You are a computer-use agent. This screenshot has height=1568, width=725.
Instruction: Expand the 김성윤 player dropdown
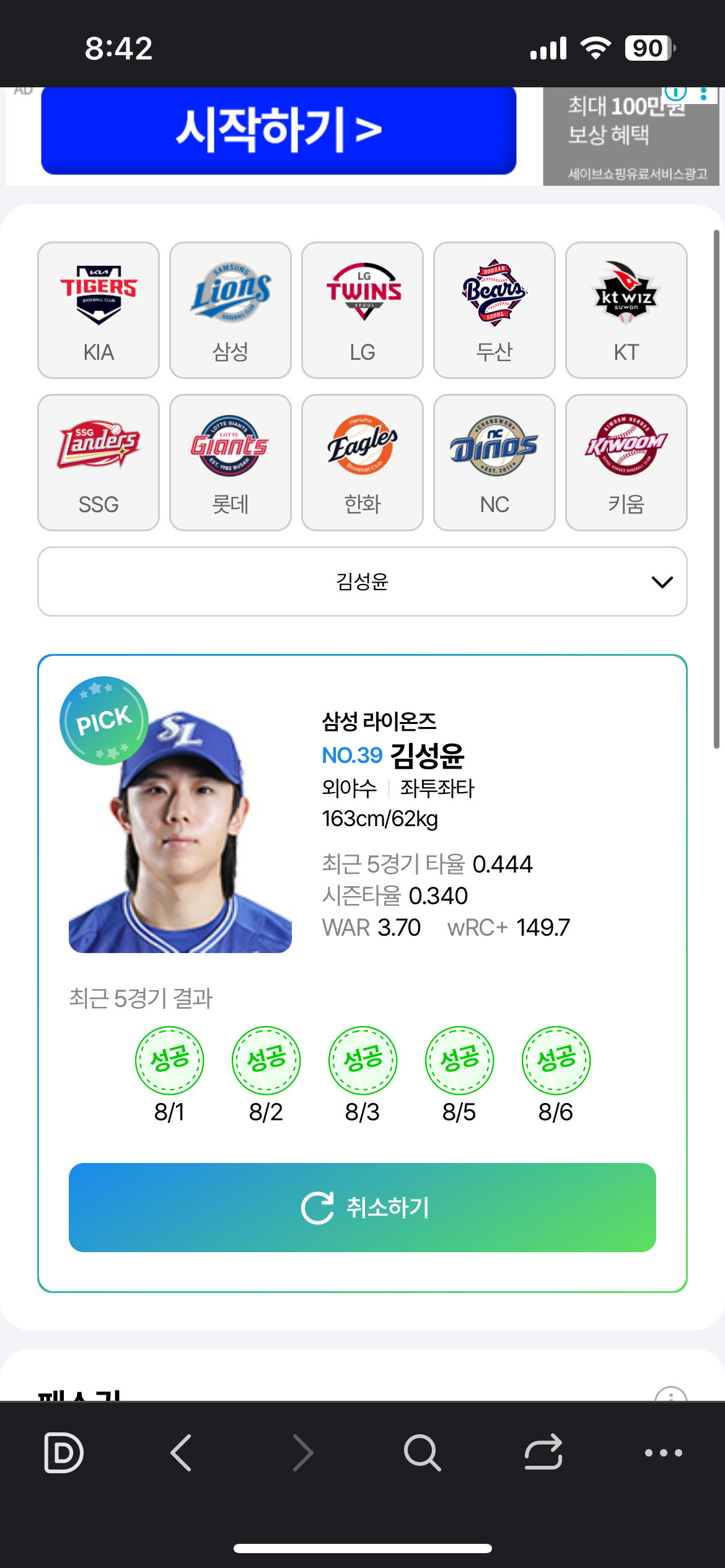[362, 581]
